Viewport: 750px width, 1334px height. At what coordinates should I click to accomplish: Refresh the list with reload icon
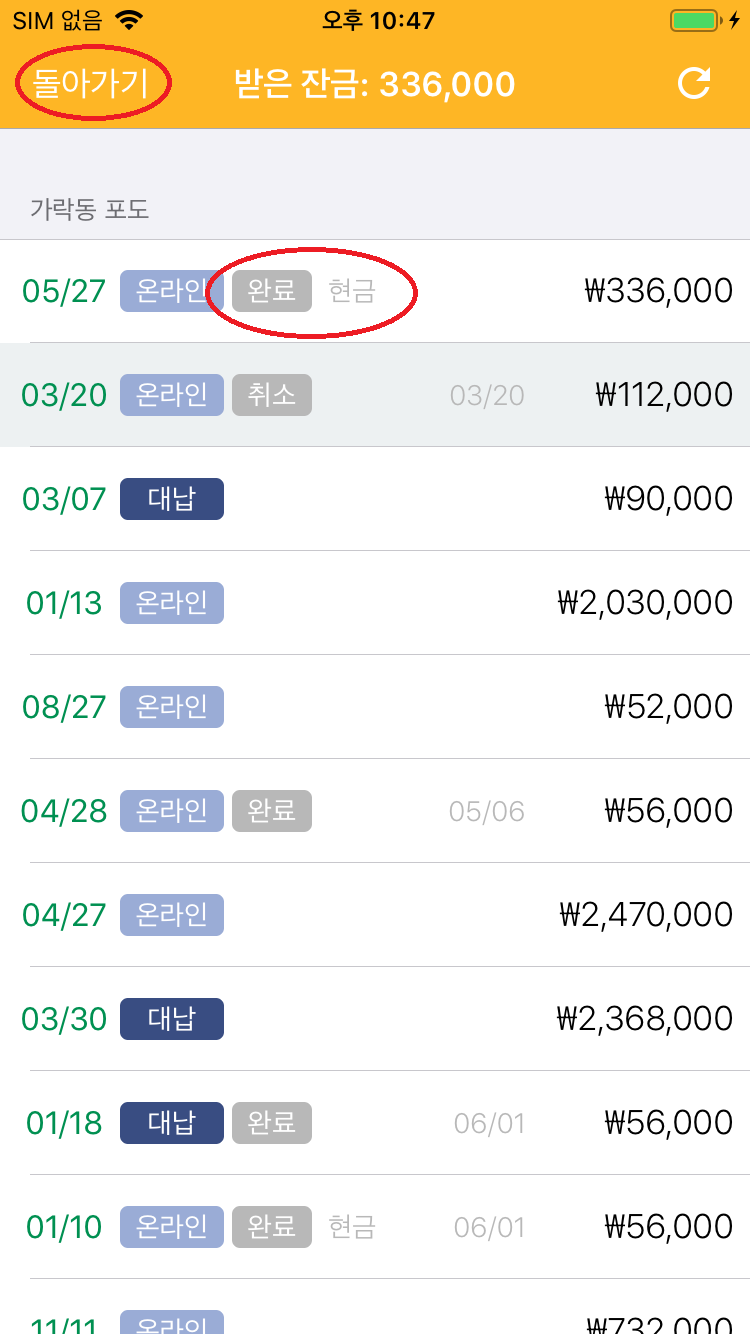click(693, 83)
